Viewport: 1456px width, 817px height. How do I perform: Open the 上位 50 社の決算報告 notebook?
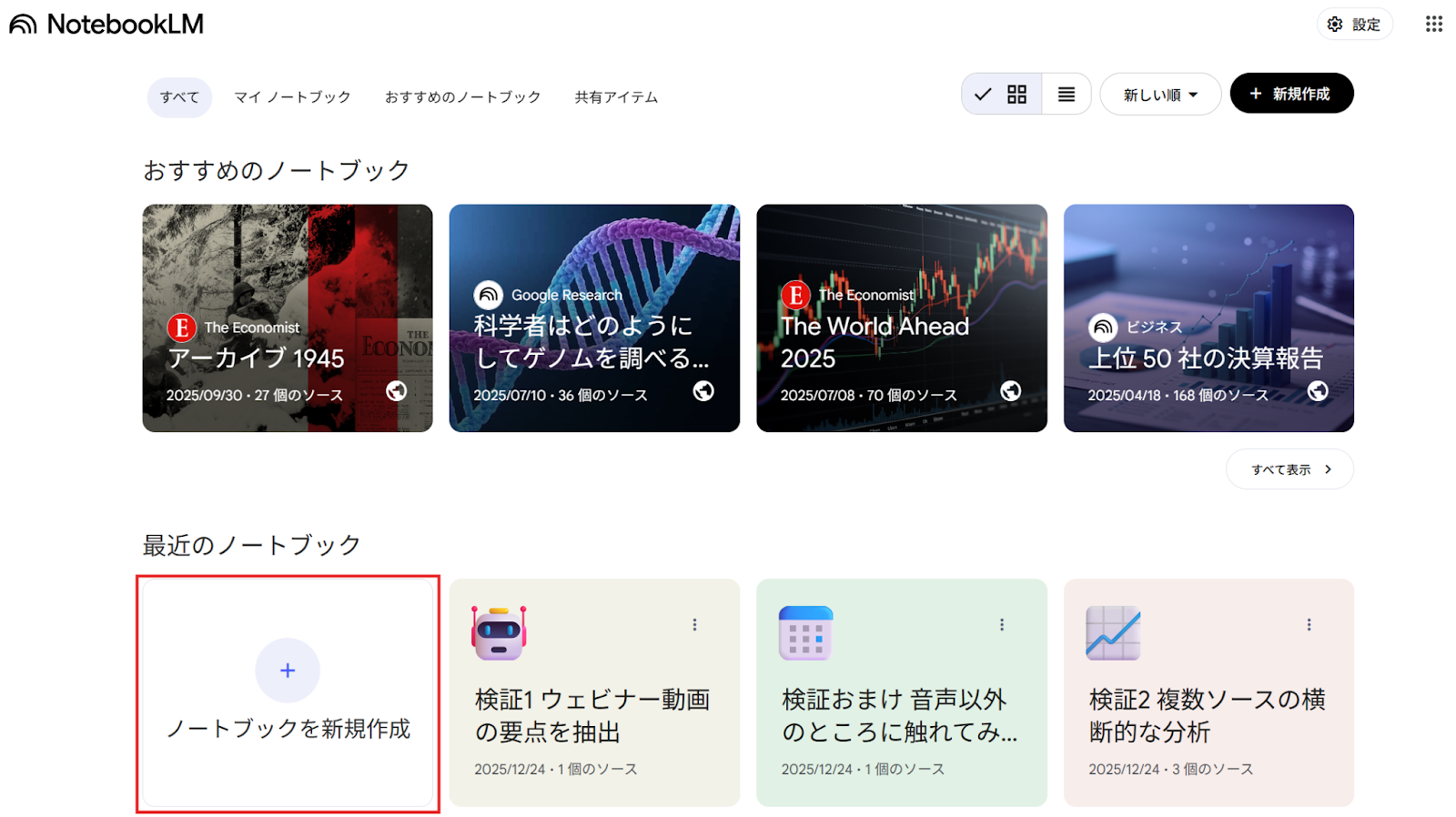click(x=1208, y=318)
